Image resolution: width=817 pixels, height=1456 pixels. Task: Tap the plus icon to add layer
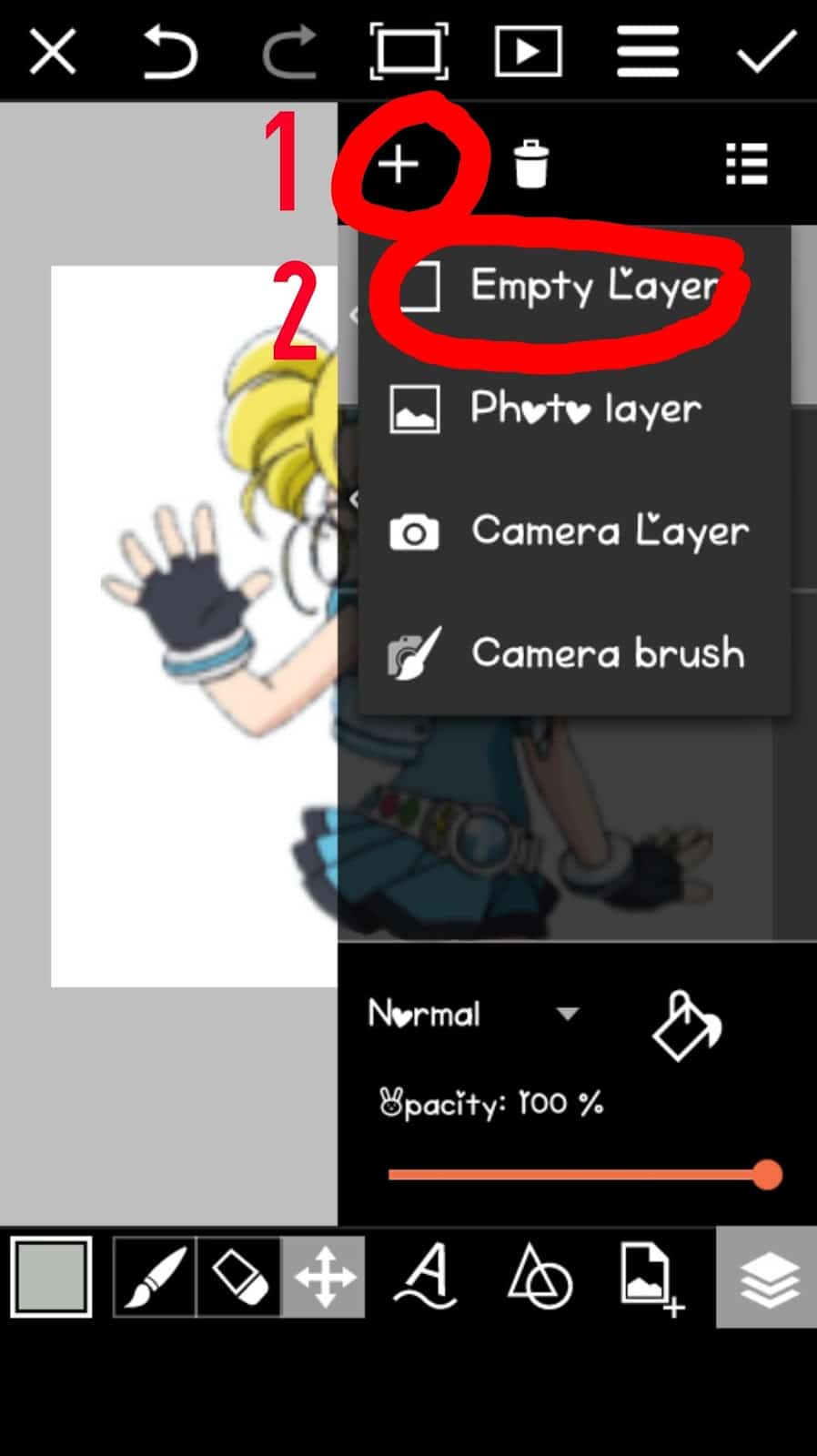point(398,165)
